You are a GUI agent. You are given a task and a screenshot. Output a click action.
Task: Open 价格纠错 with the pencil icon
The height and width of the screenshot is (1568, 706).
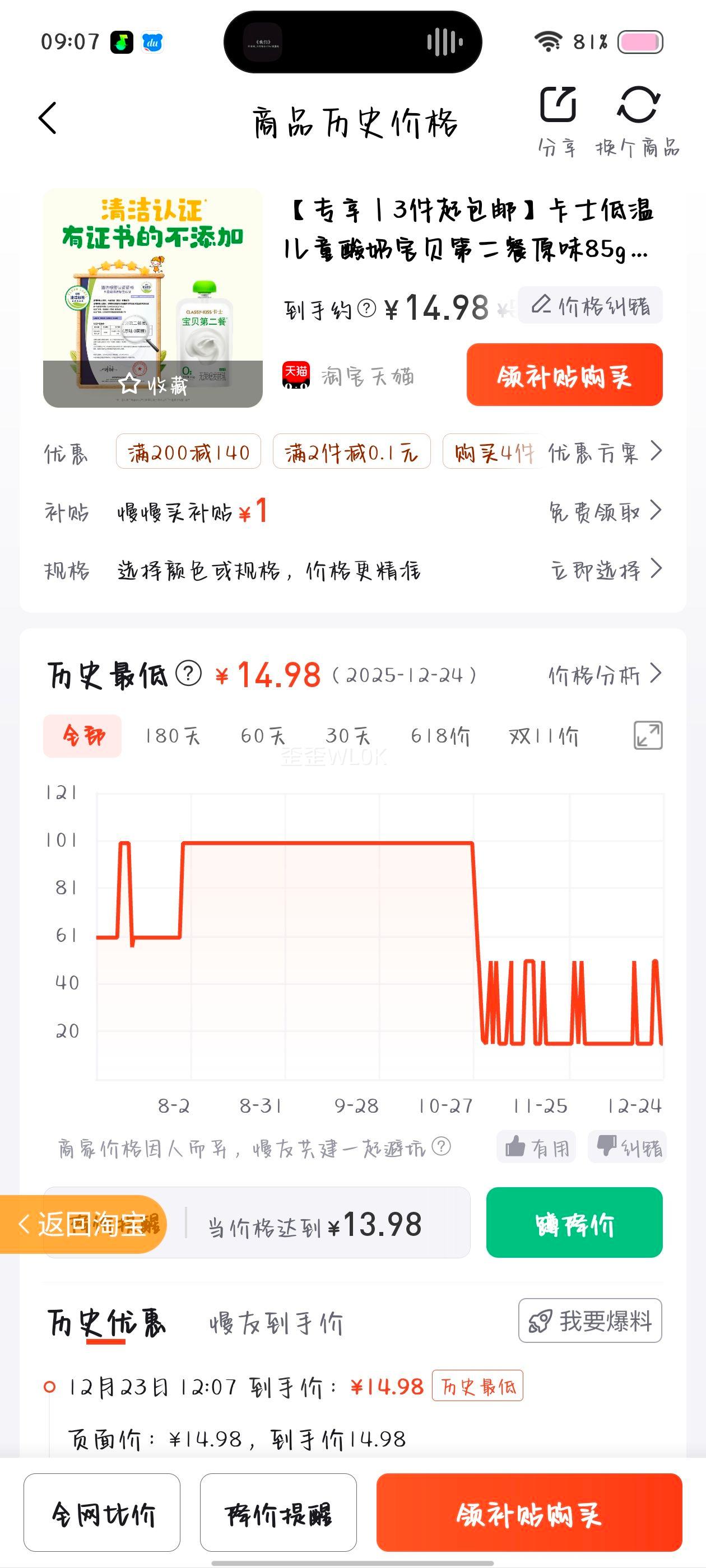[x=588, y=306]
